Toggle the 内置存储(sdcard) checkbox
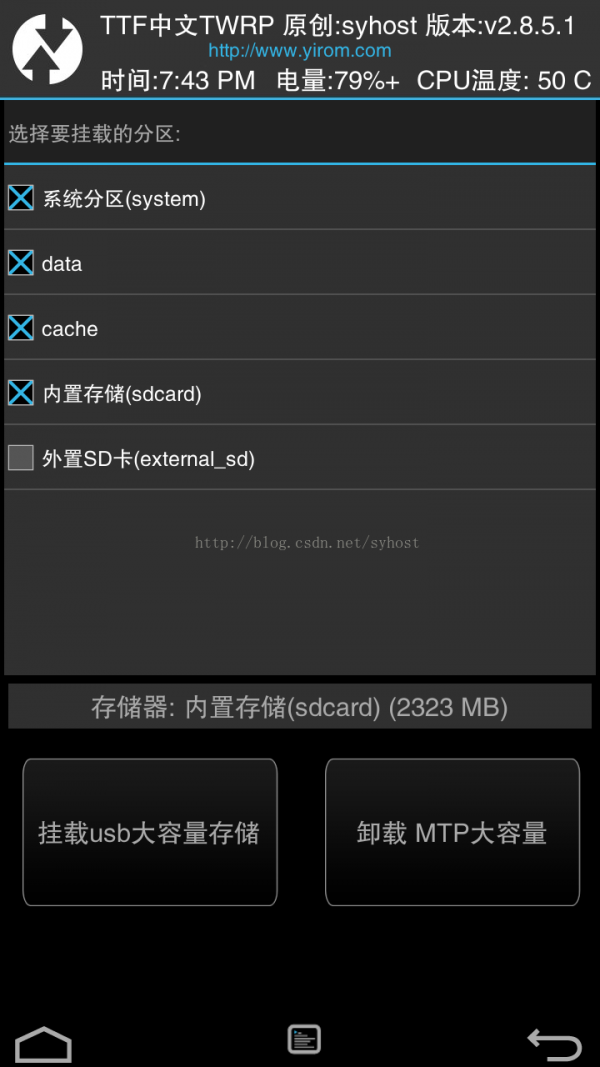Viewport: 600px width, 1067px height. point(21,393)
